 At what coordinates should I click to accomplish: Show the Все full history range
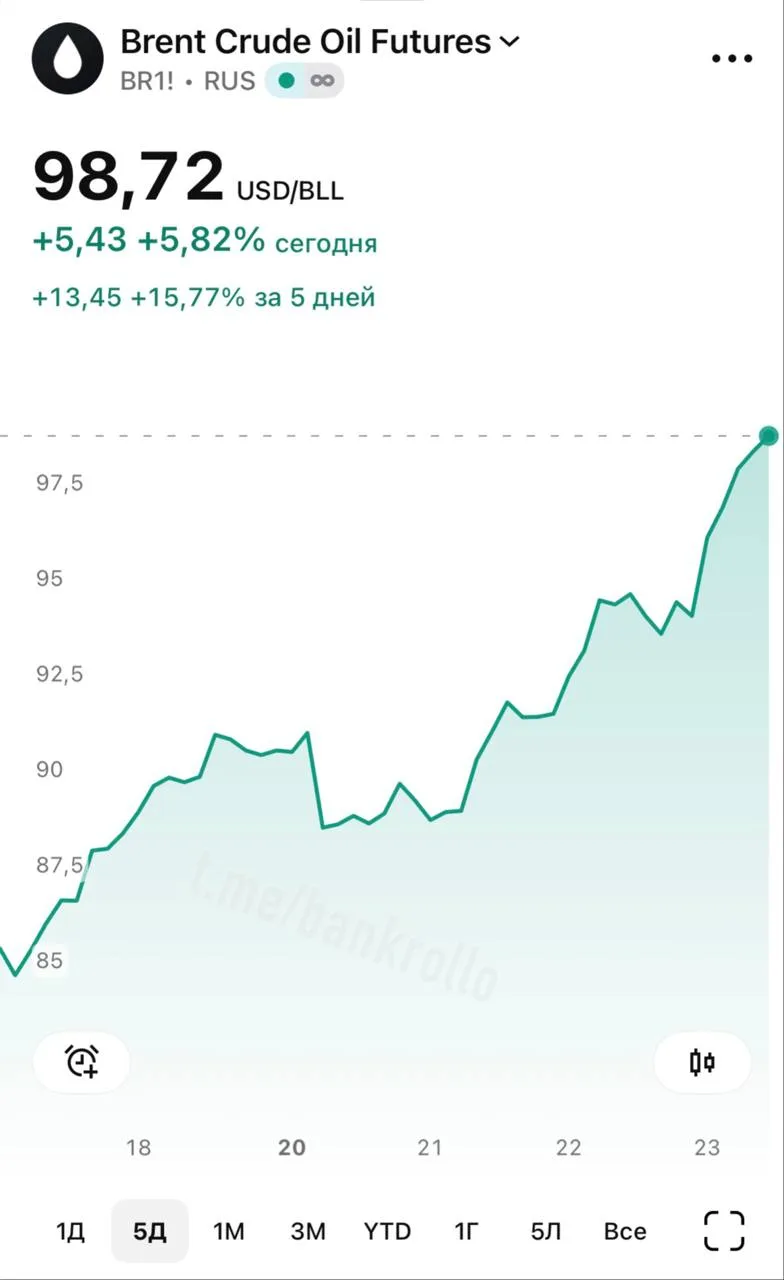(625, 1231)
